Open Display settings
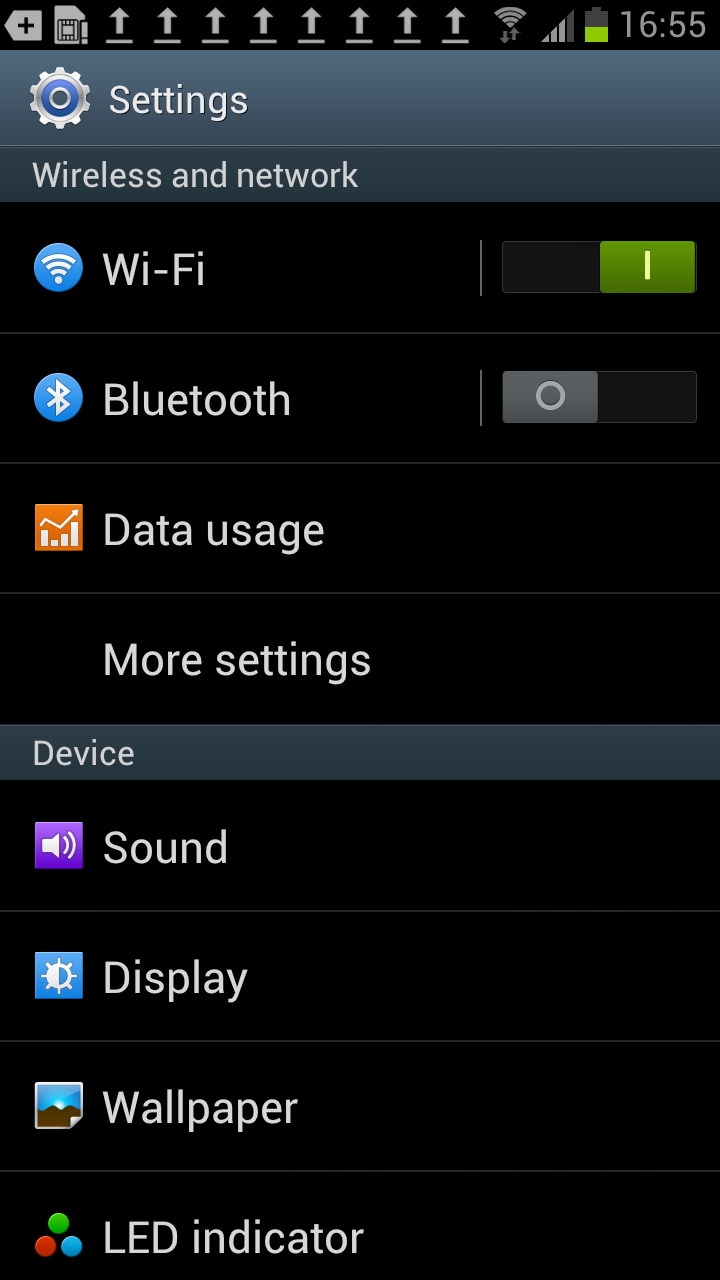This screenshot has width=720, height=1280. click(x=360, y=977)
